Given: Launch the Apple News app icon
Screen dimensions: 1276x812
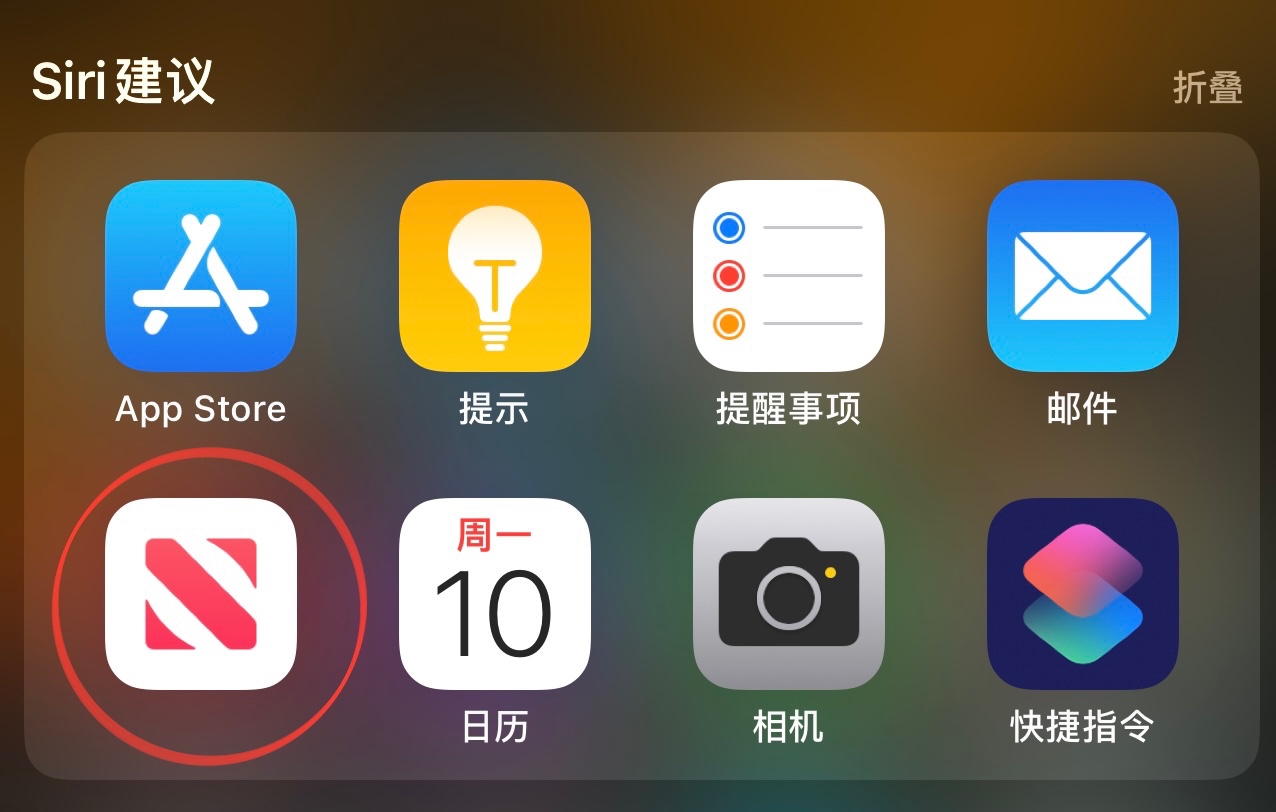Looking at the screenshot, I should pos(200,594).
